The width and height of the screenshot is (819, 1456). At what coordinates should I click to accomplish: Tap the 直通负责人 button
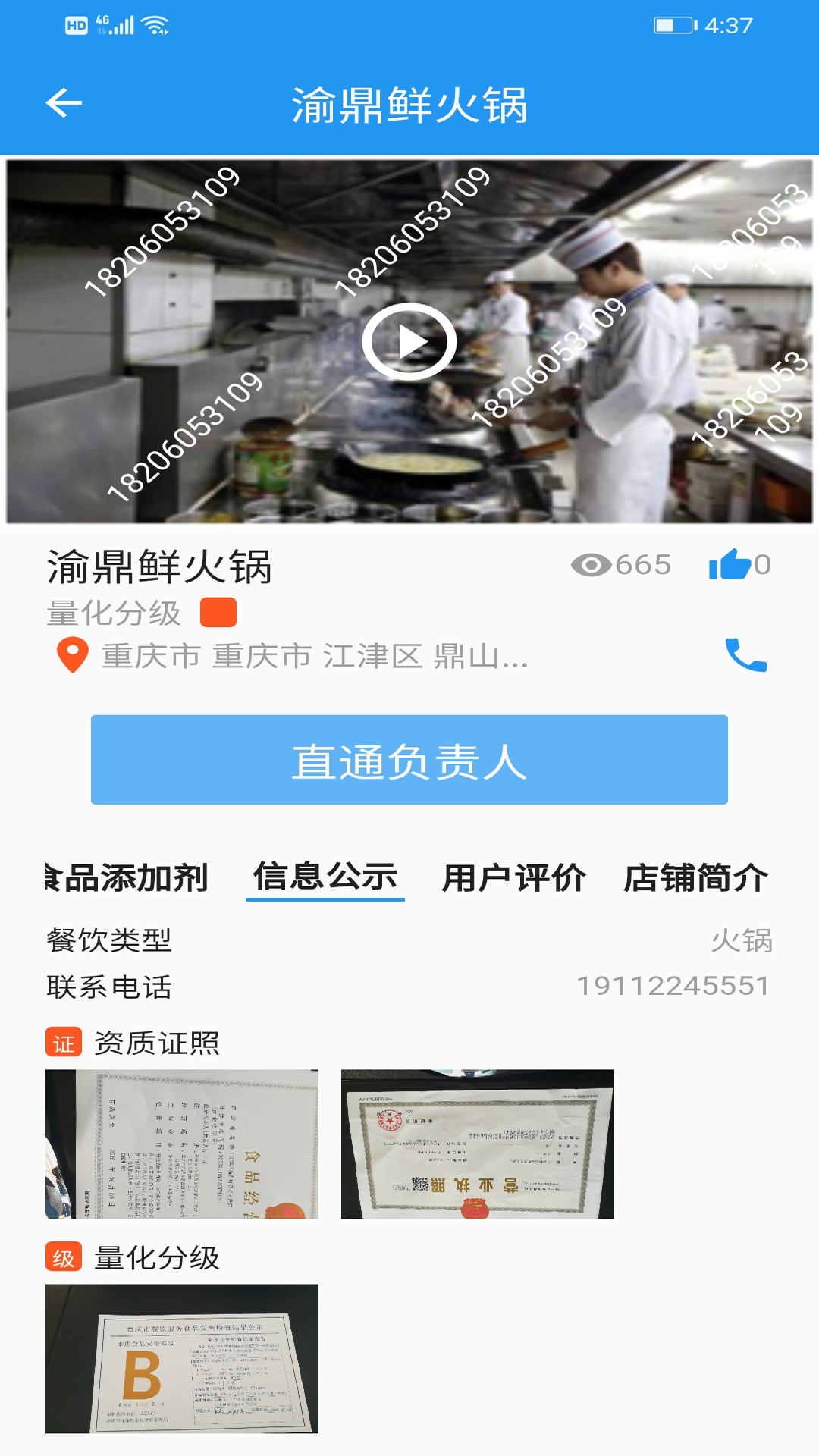tap(409, 760)
